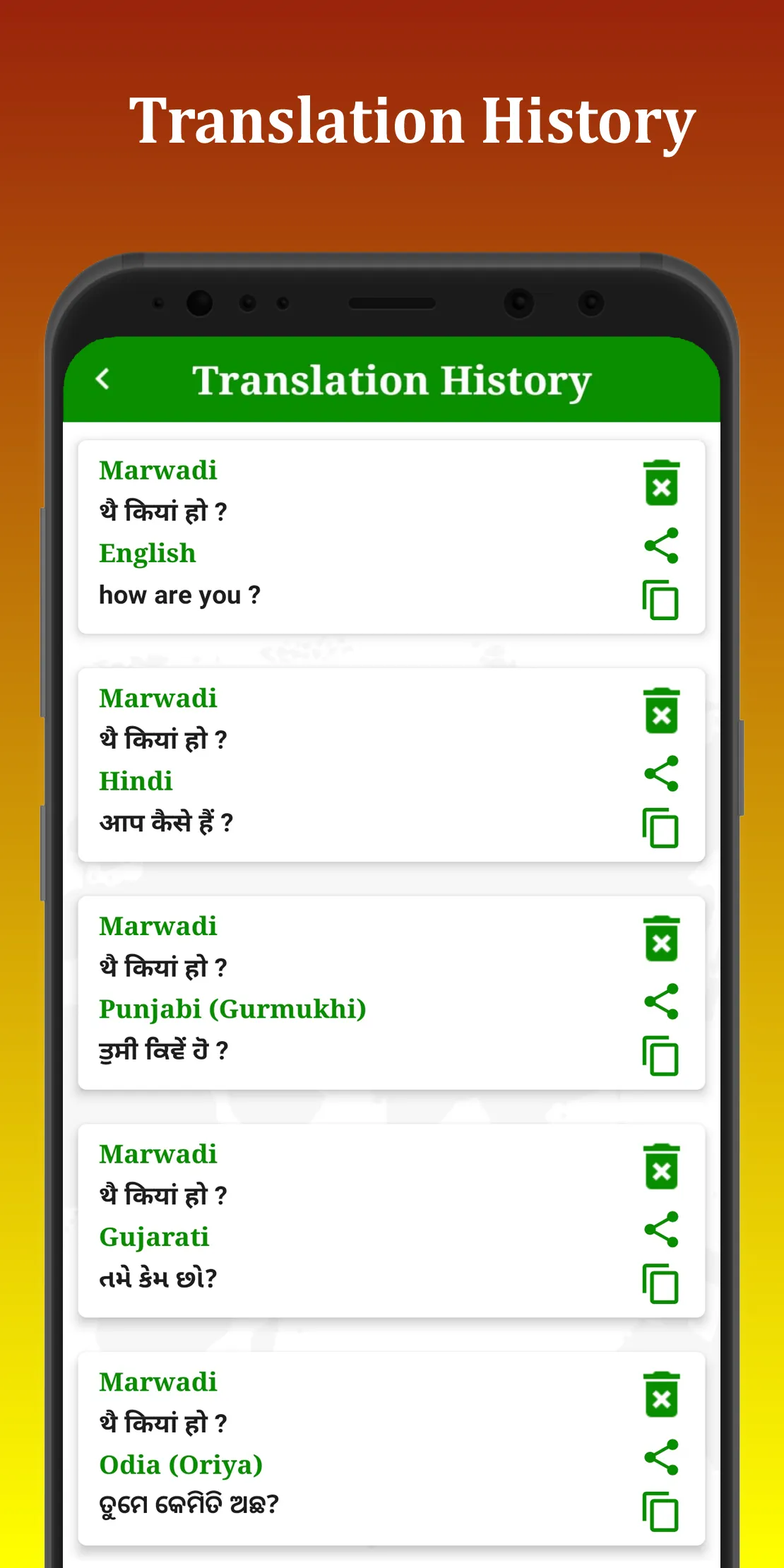Tap the back arrow in the header
The image size is (784, 1568).
pyautogui.click(x=105, y=380)
